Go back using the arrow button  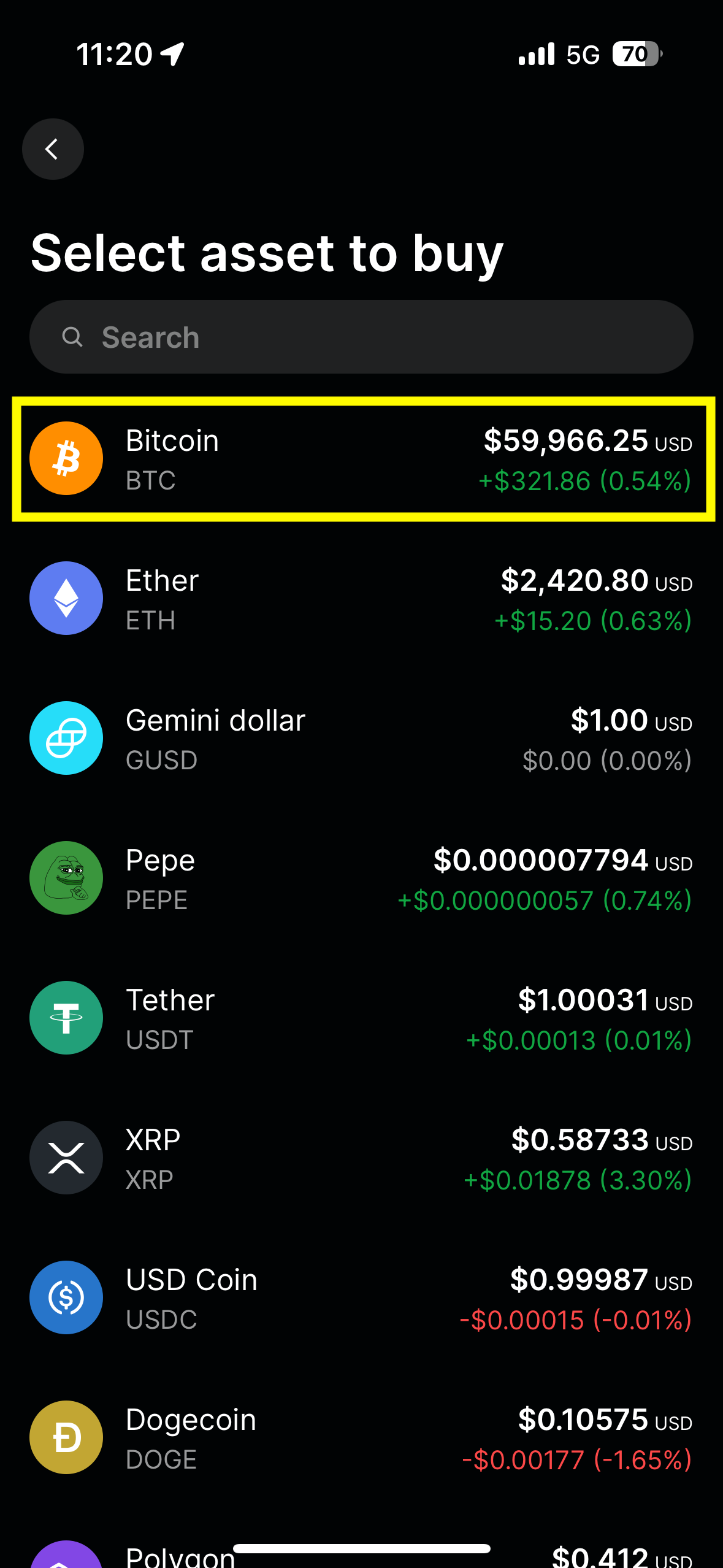pos(53,149)
